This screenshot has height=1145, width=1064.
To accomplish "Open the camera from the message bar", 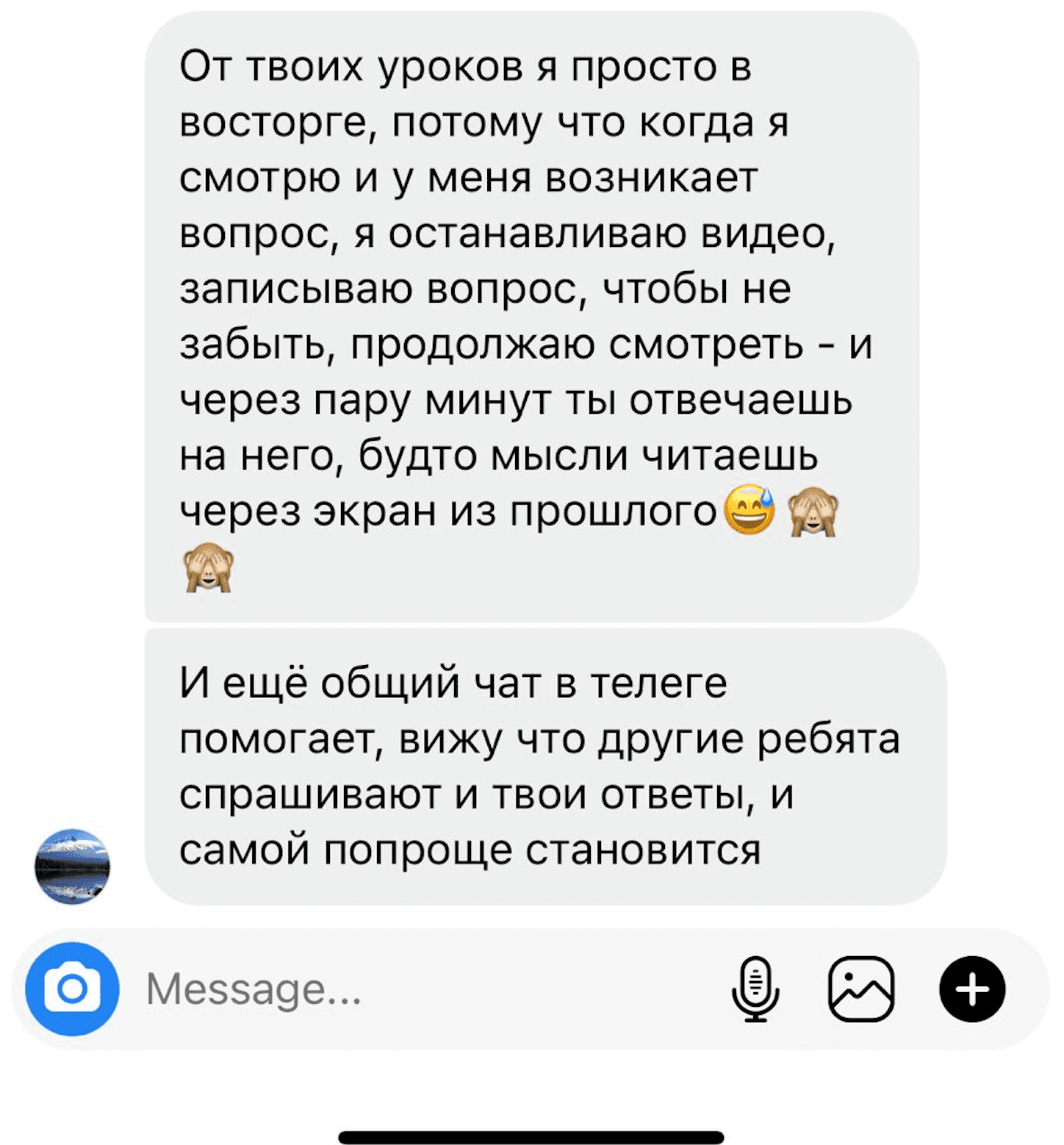I will [72, 988].
